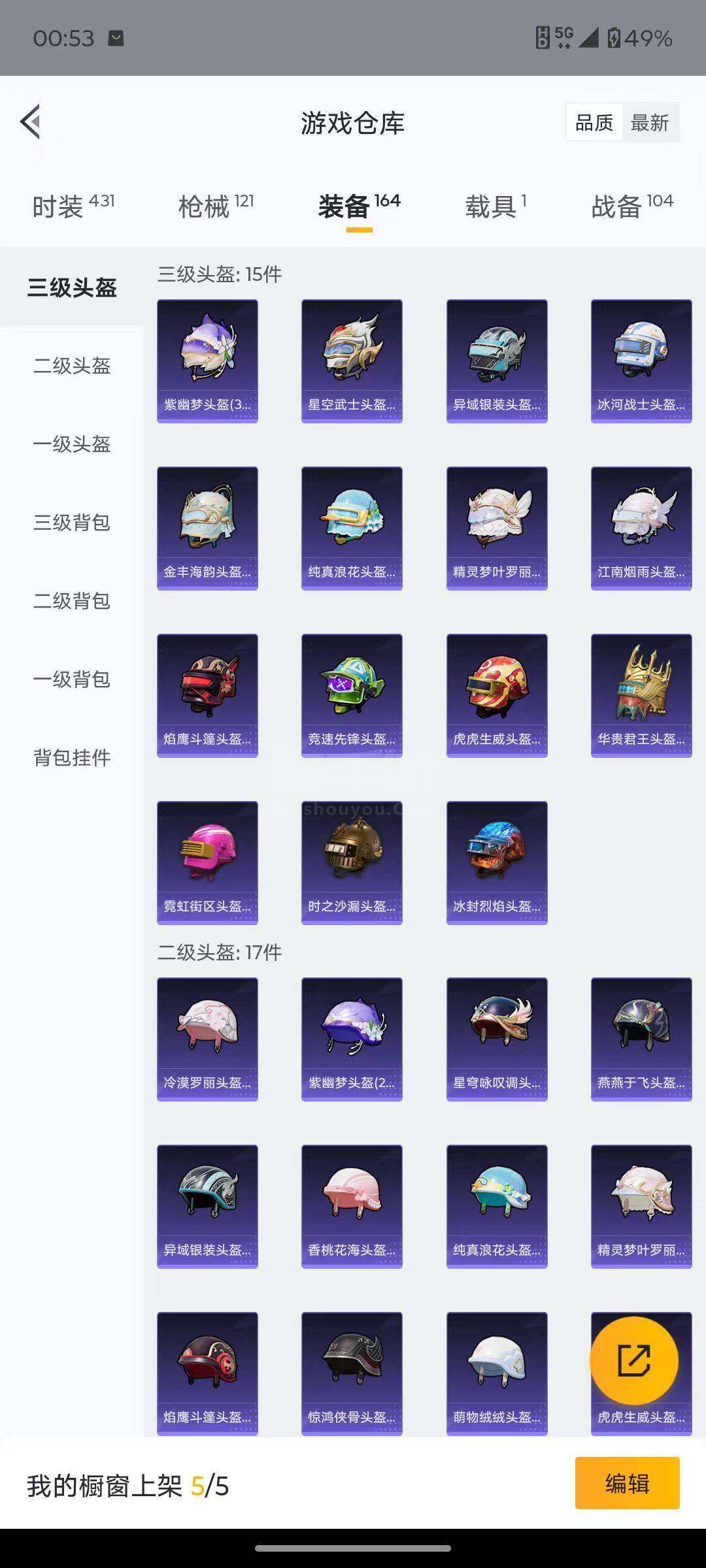The image size is (706, 1568).
Task: Select 三级背包 in the side menu
Action: [x=72, y=523]
